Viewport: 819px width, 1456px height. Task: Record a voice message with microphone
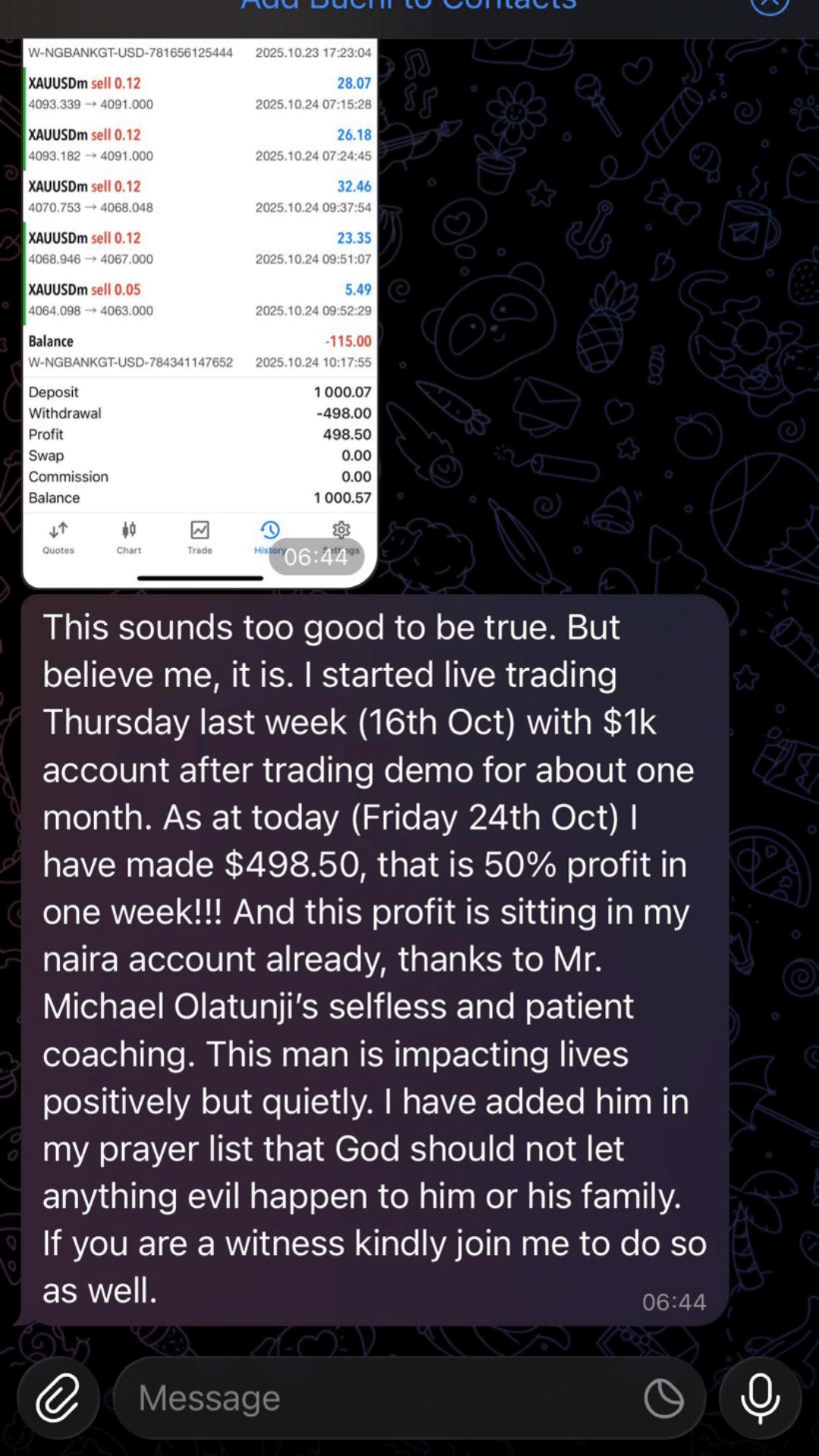point(760,1398)
